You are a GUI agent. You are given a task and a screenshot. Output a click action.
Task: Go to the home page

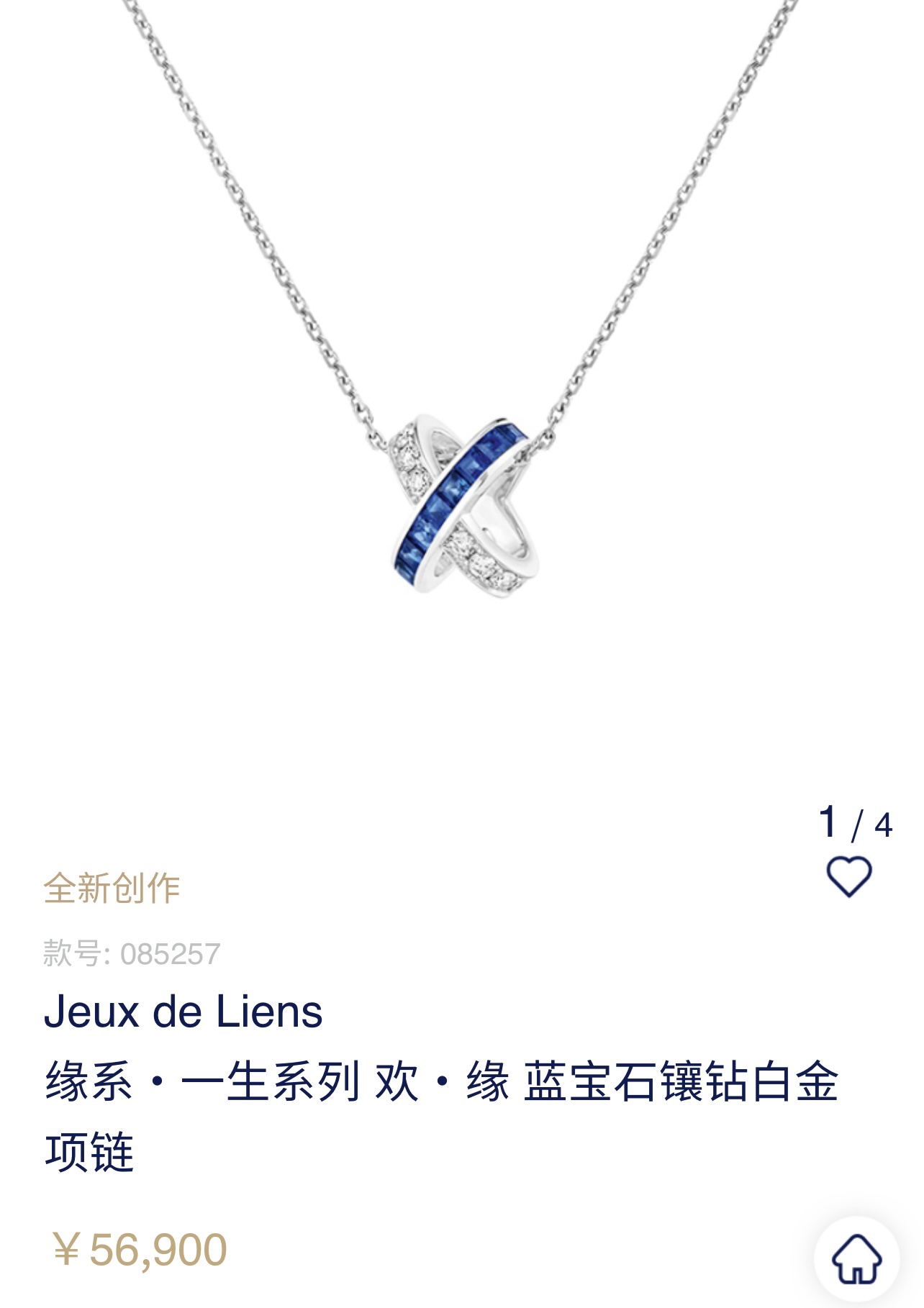coord(856,1258)
